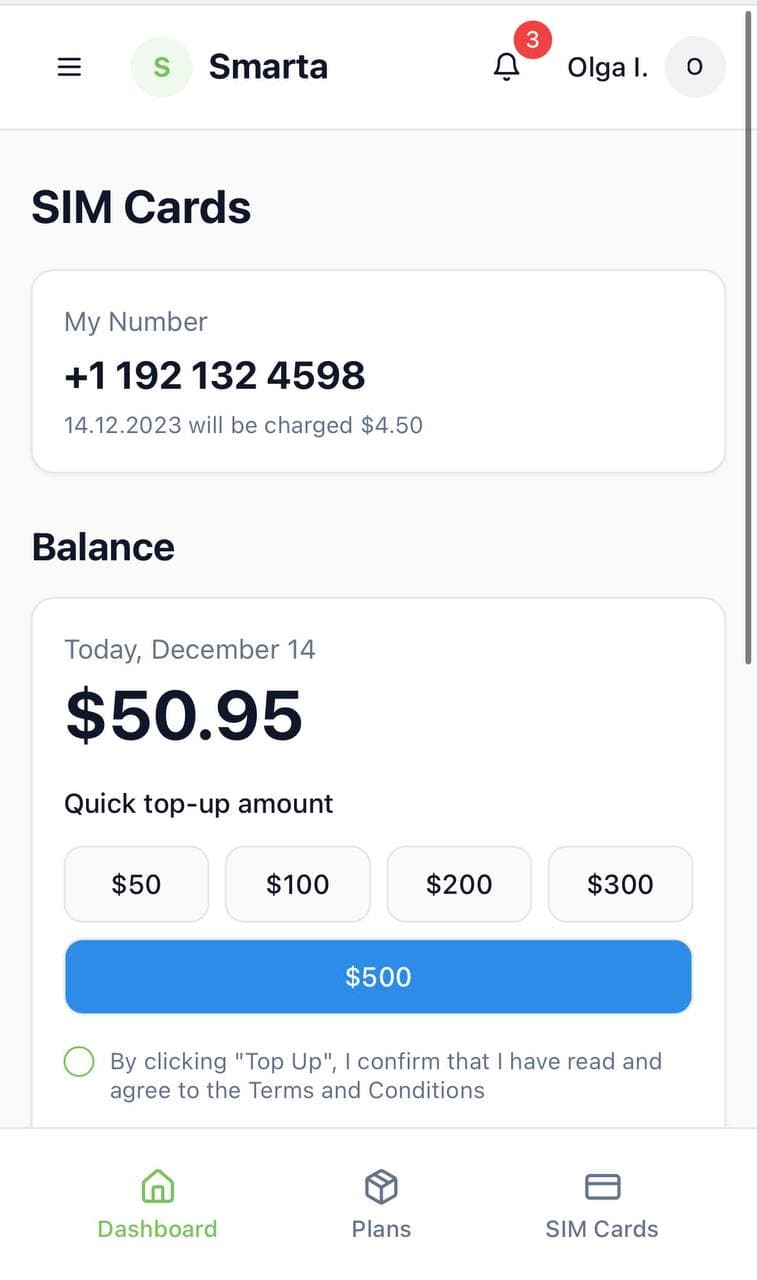Image resolution: width=757 pixels, height=1280 pixels.
Task: Click the My Number card
Action: point(378,370)
